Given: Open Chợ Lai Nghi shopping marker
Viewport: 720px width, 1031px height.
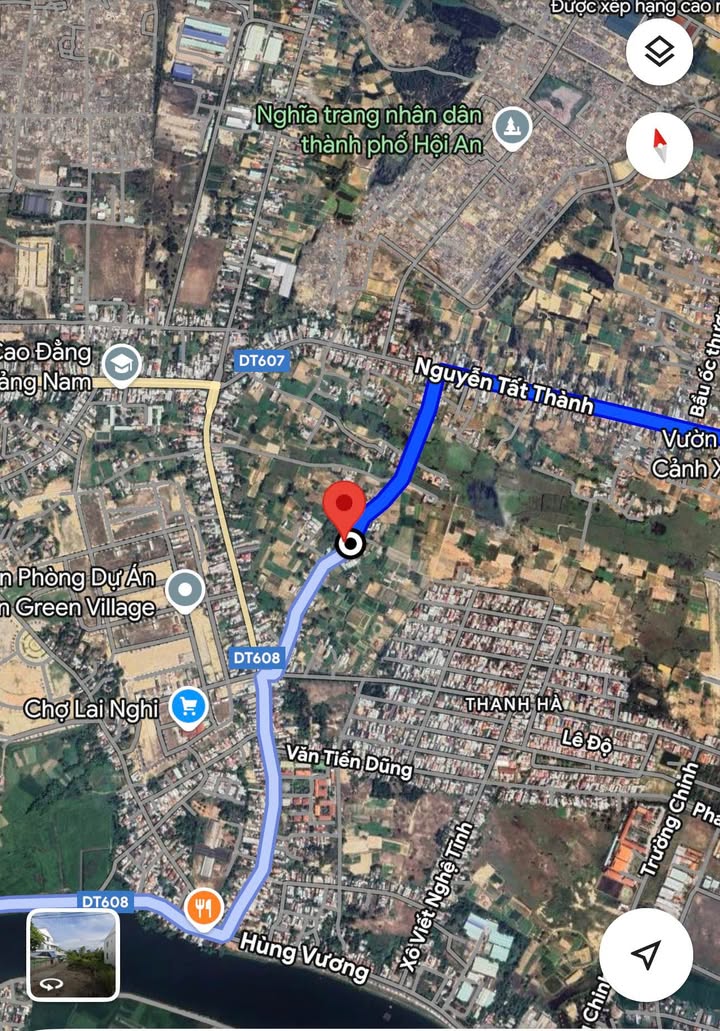Looking at the screenshot, I should (x=187, y=708).
